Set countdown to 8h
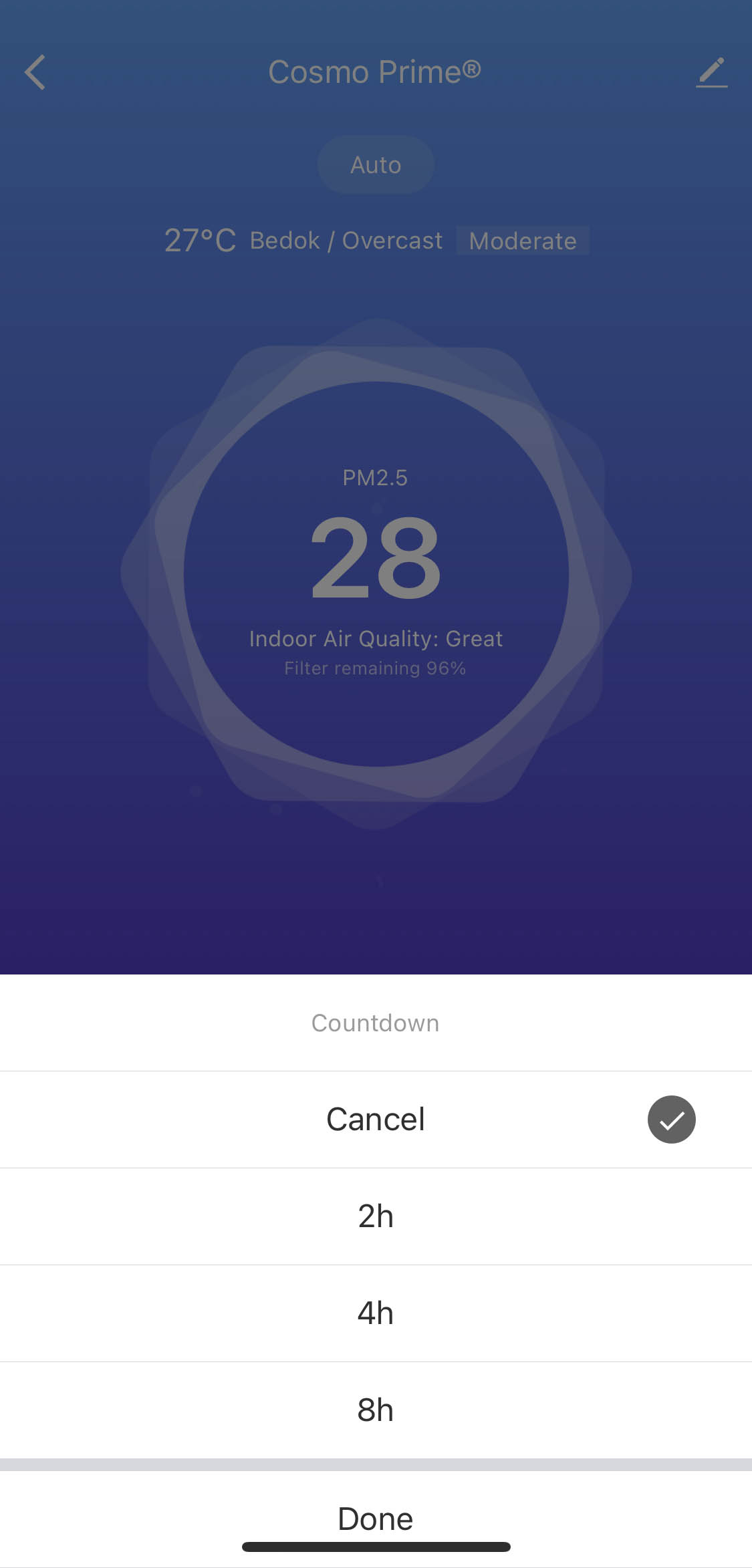 coord(376,1410)
